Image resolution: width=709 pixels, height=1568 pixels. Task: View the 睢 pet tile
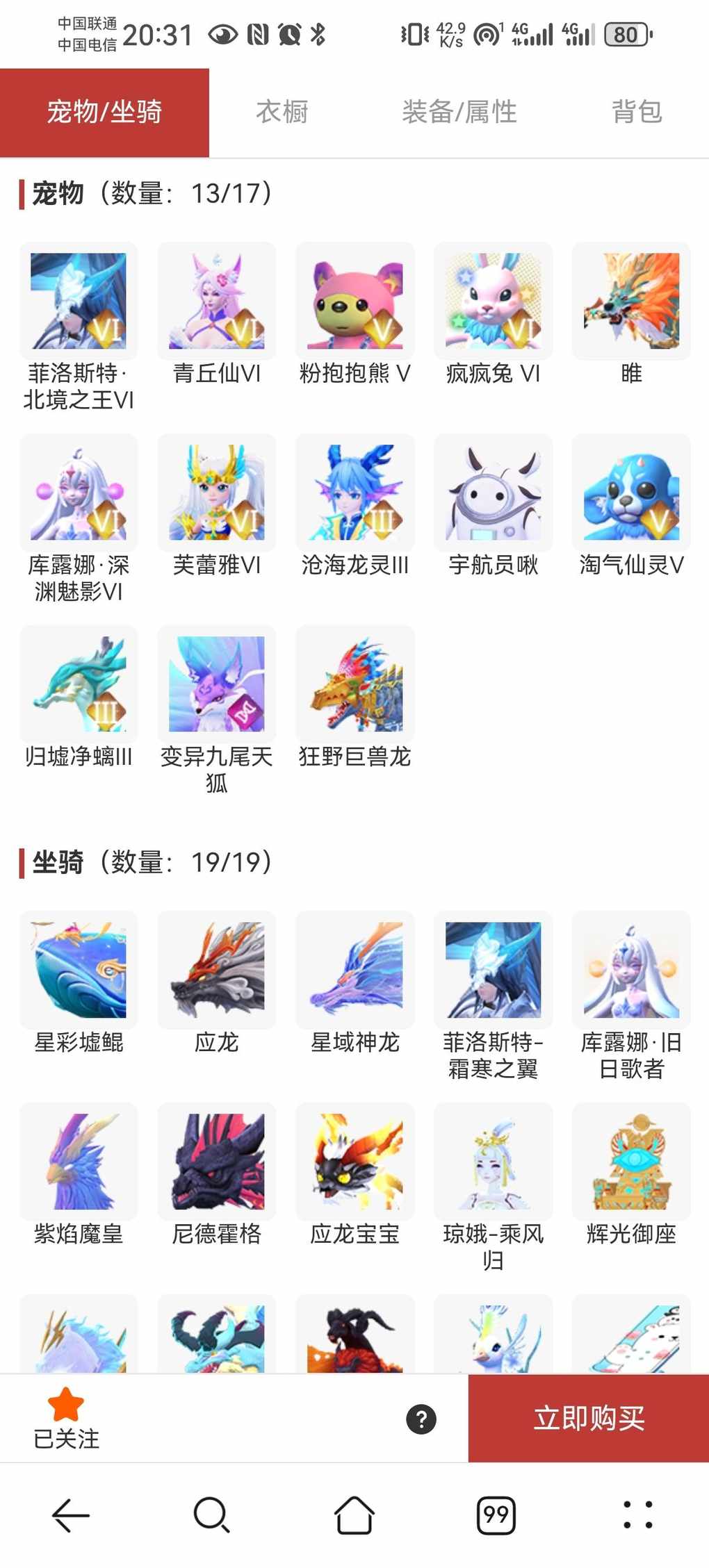click(x=631, y=302)
